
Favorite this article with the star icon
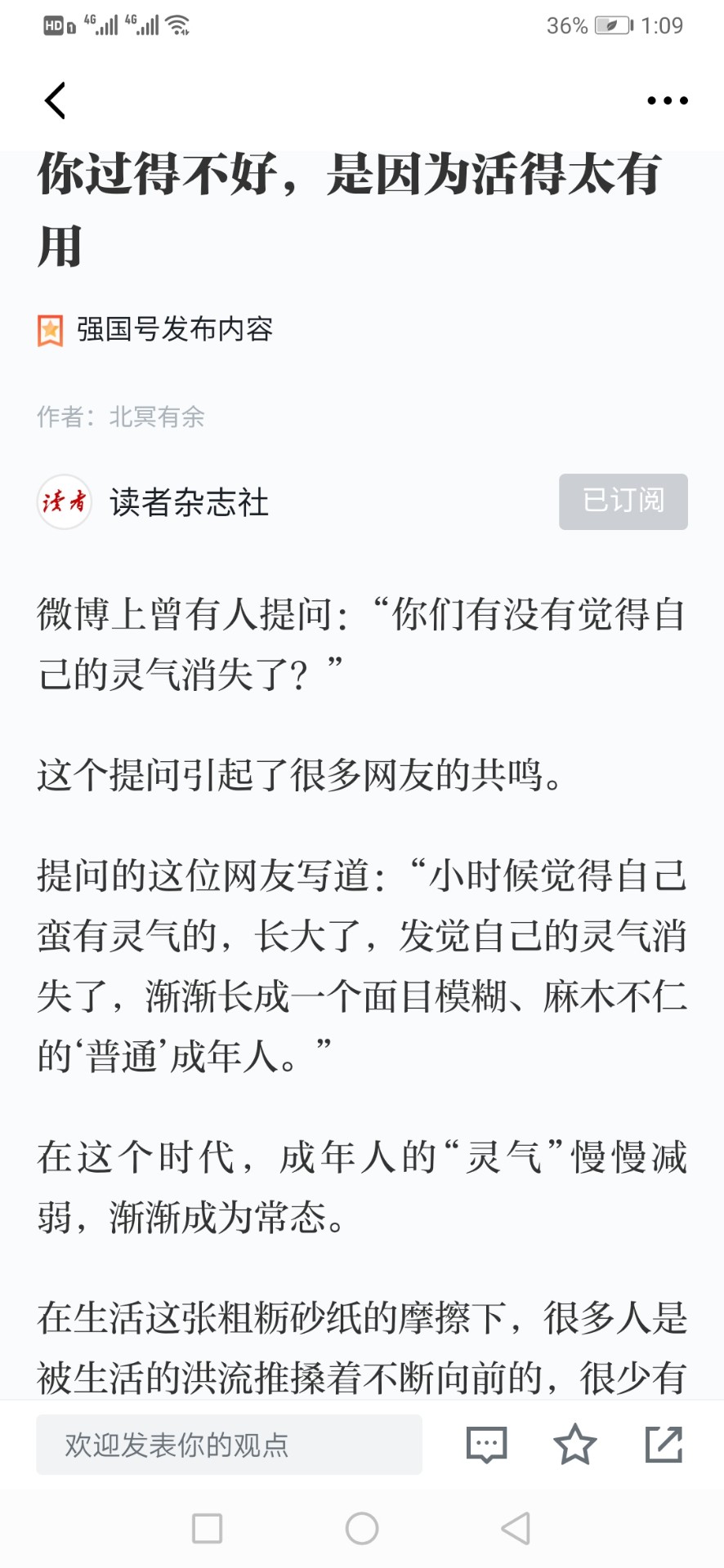(575, 1445)
